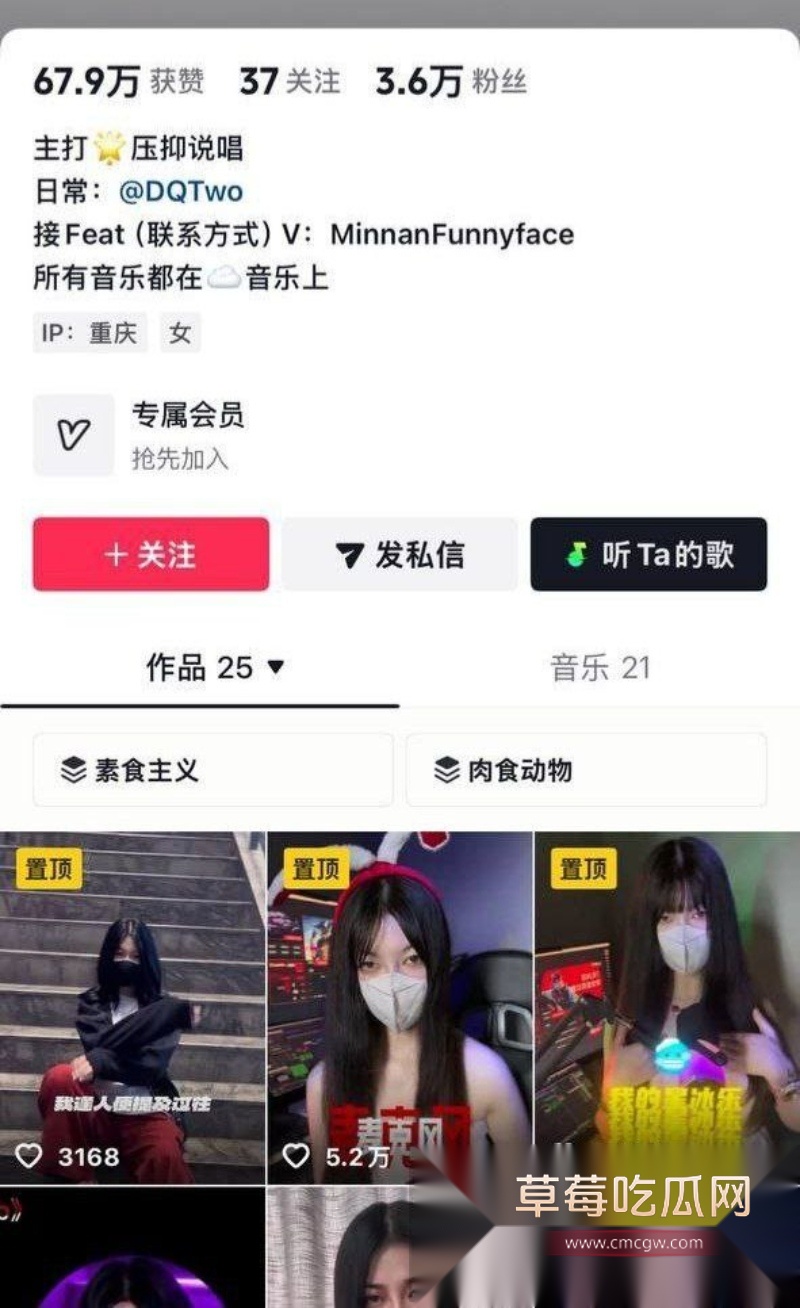
Task: Open the 专属会员 V membership icon
Action: (x=72, y=433)
